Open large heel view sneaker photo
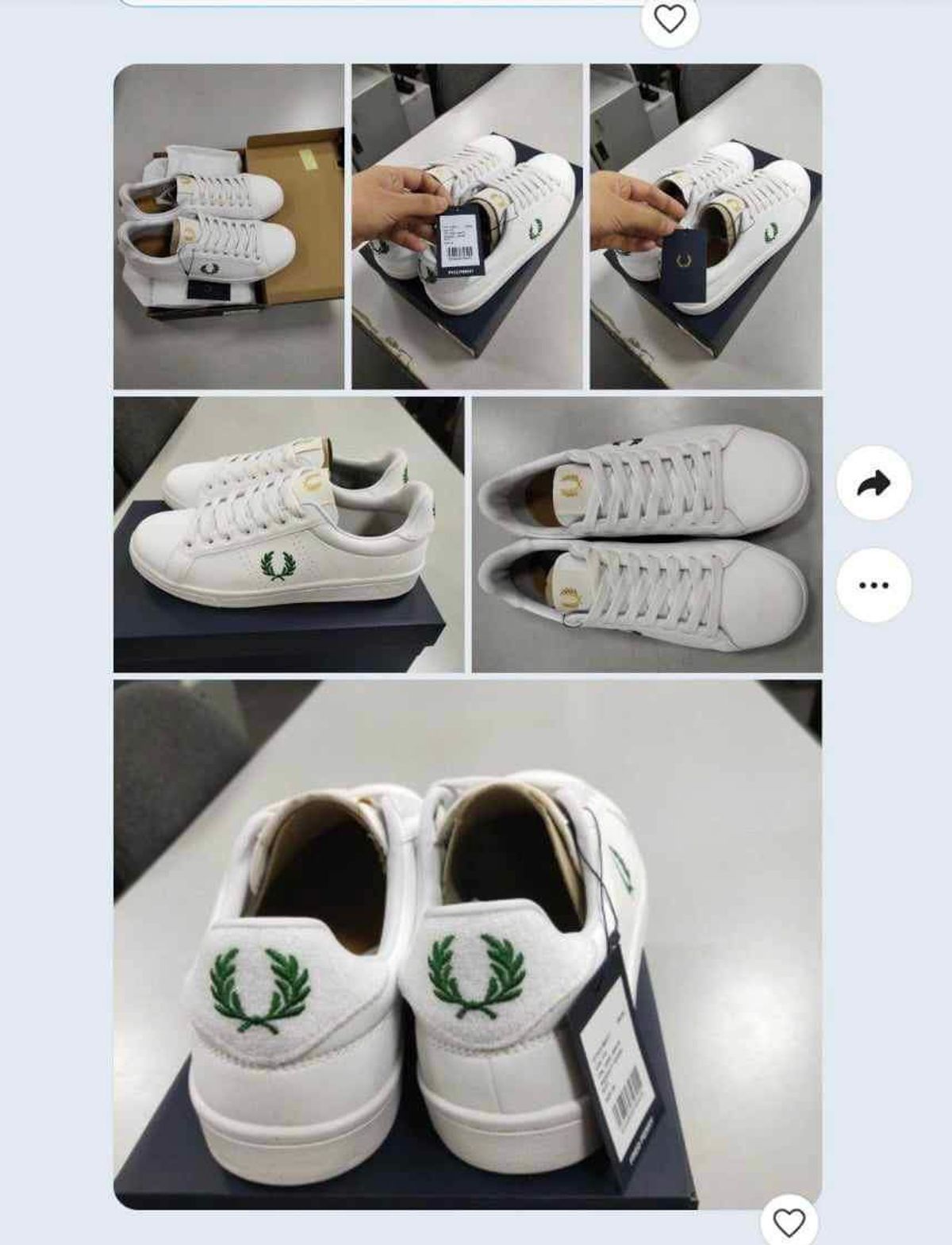Image resolution: width=952 pixels, height=1245 pixels. pos(467,944)
